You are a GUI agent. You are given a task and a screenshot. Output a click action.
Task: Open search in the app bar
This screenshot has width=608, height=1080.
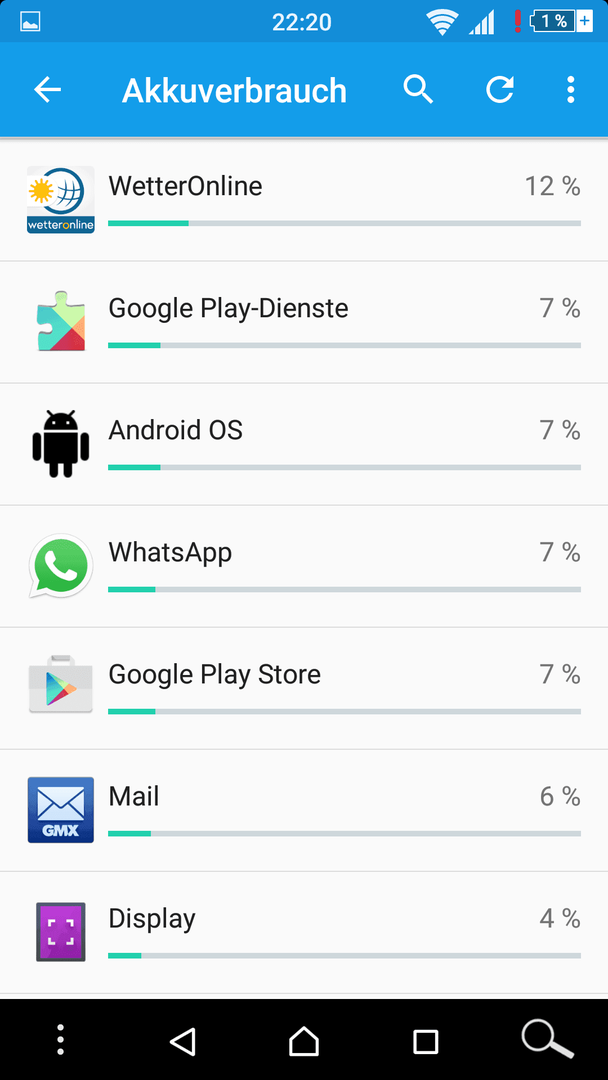[418, 90]
